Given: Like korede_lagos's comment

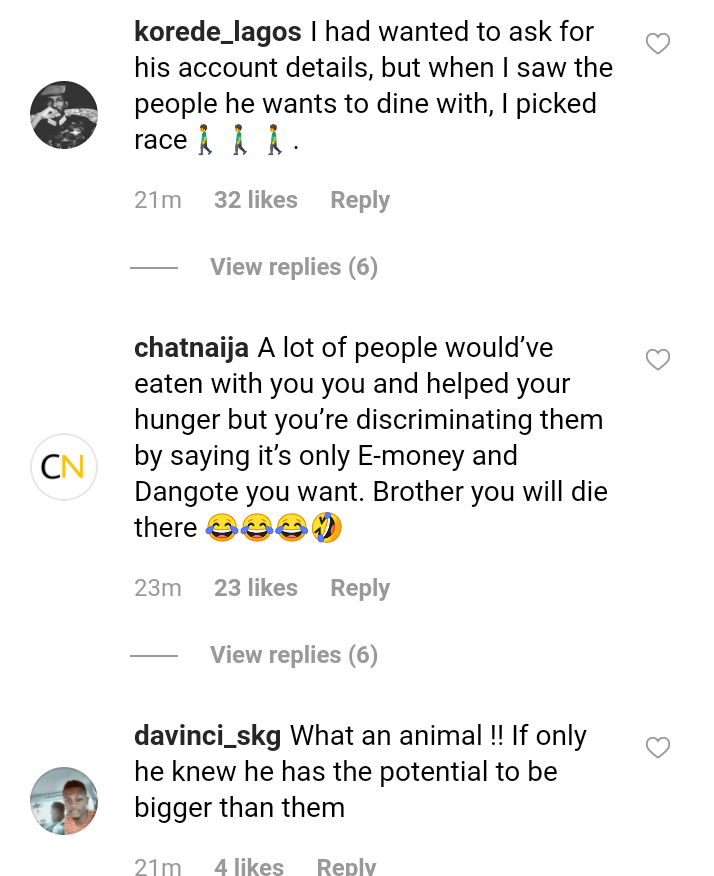Looking at the screenshot, I should (x=657, y=44).
